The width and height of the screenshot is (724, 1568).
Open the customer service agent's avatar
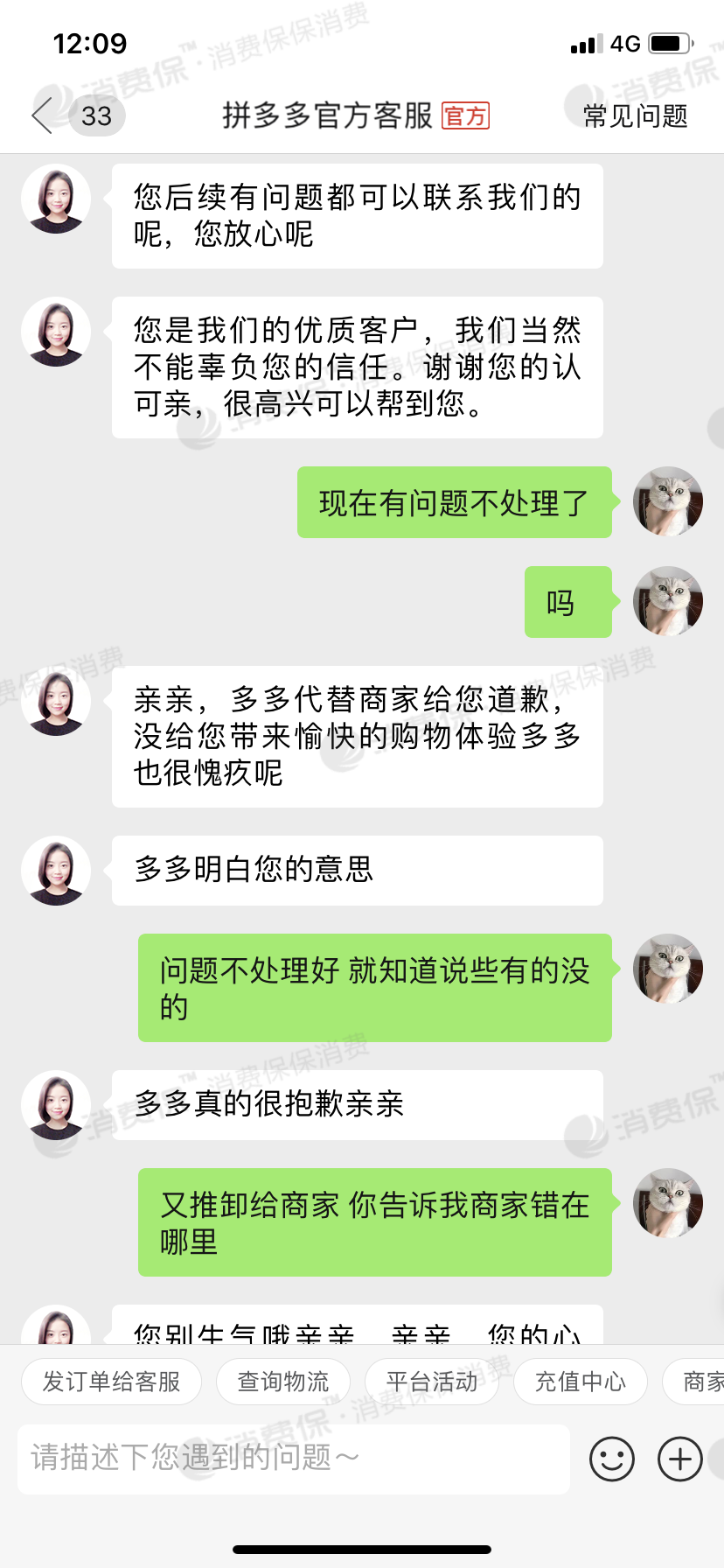[x=55, y=199]
